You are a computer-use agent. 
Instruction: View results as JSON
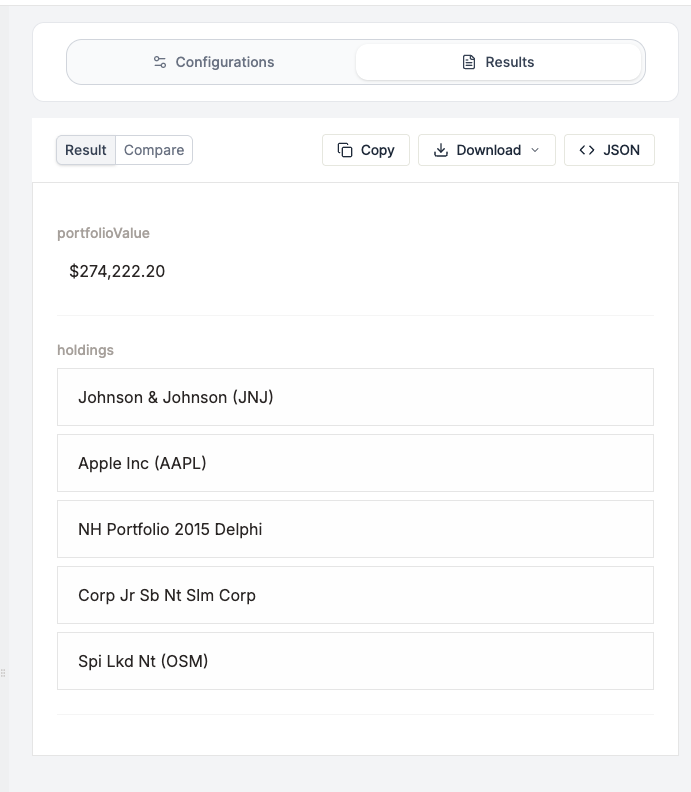[609, 150]
